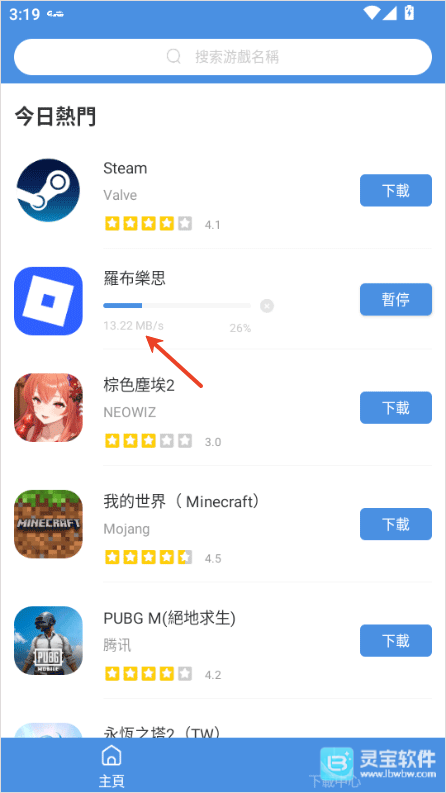The width and height of the screenshot is (446, 793).
Task: Download PUBG M
Action: (x=395, y=640)
